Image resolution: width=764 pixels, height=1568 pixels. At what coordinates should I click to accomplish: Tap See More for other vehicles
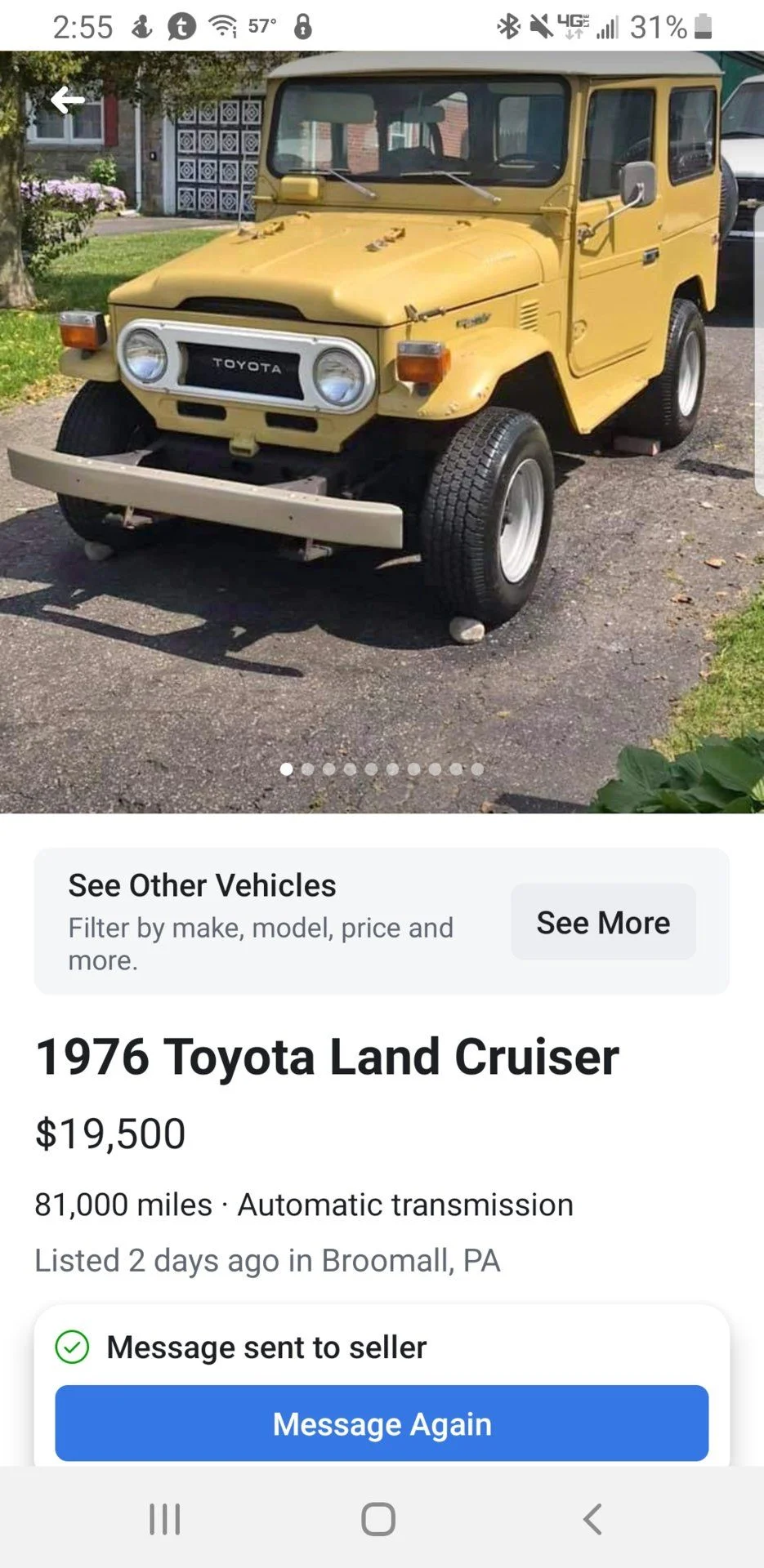[603, 922]
